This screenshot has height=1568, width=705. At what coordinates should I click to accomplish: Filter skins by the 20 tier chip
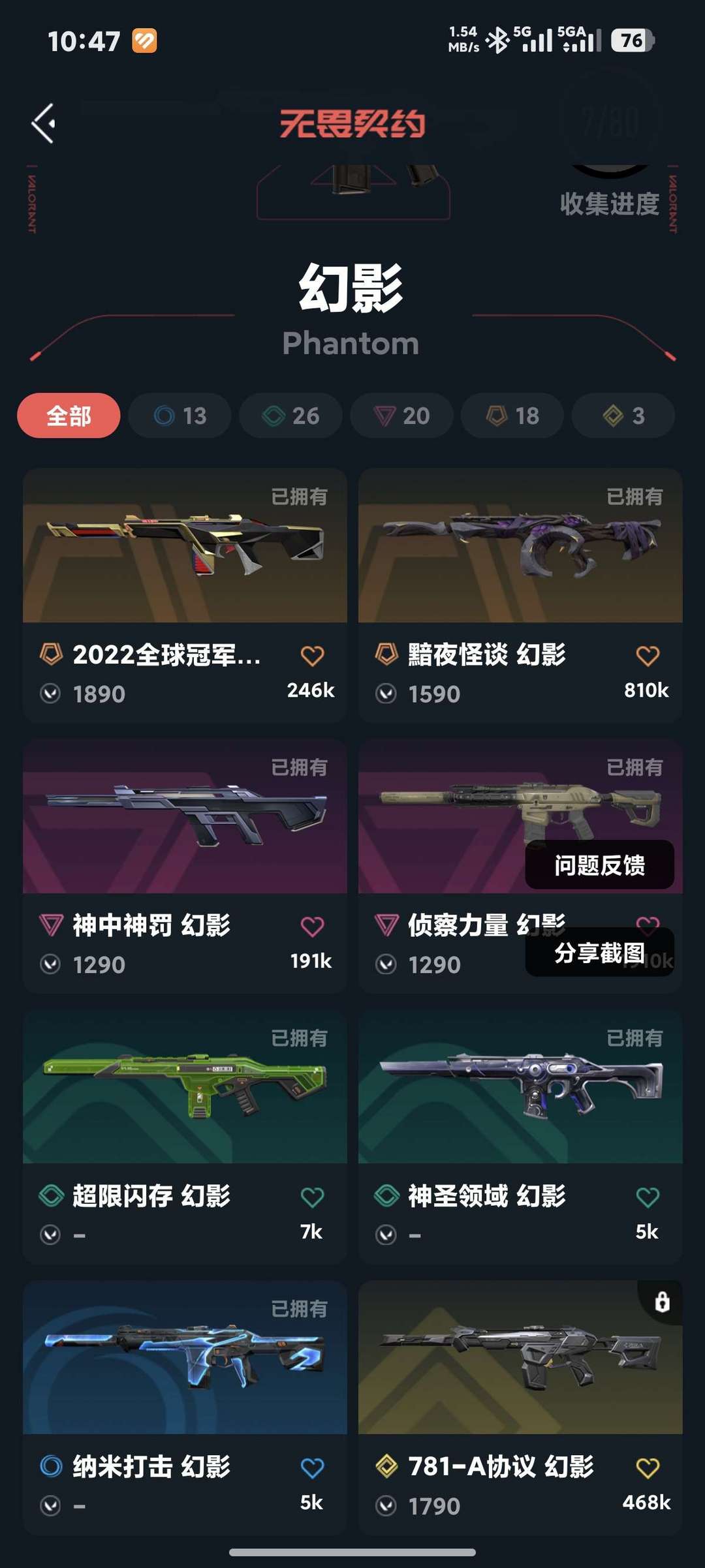[x=401, y=416]
